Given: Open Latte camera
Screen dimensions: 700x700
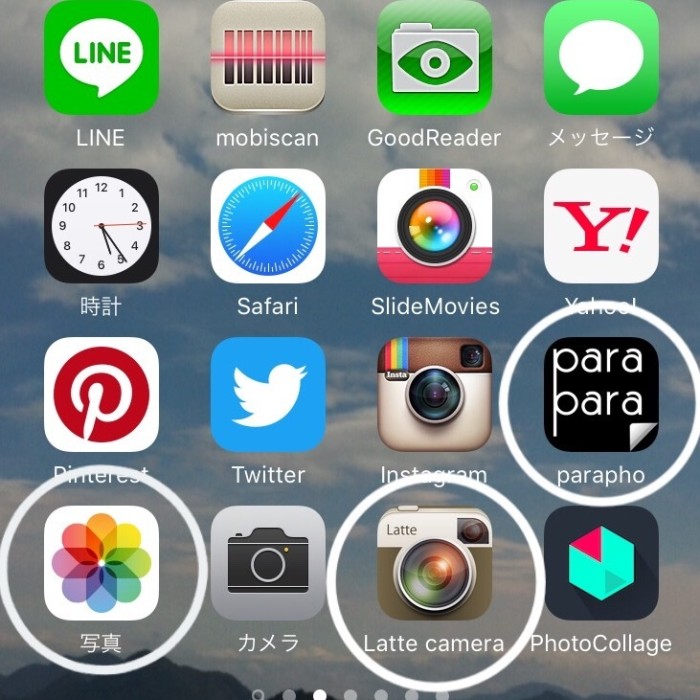Looking at the screenshot, I should [x=434, y=562].
